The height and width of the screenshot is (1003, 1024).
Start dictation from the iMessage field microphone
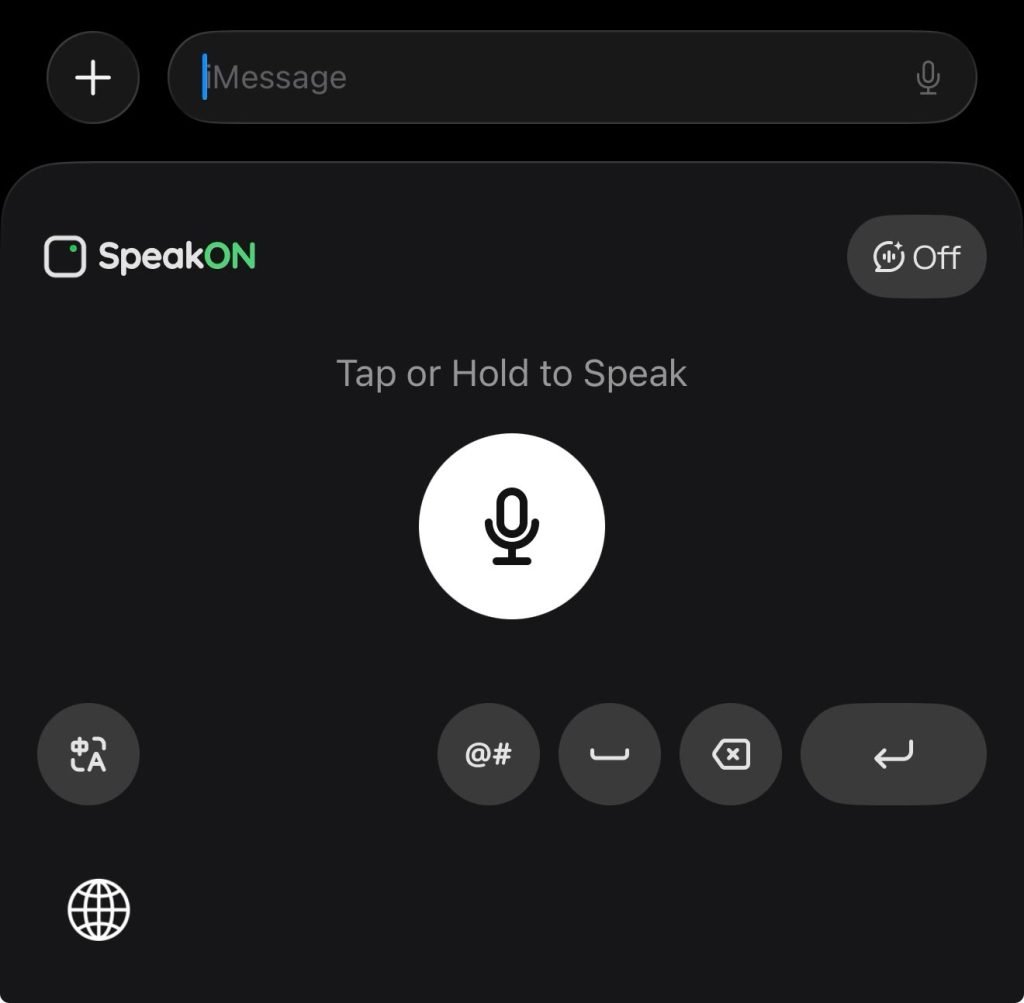[928, 78]
